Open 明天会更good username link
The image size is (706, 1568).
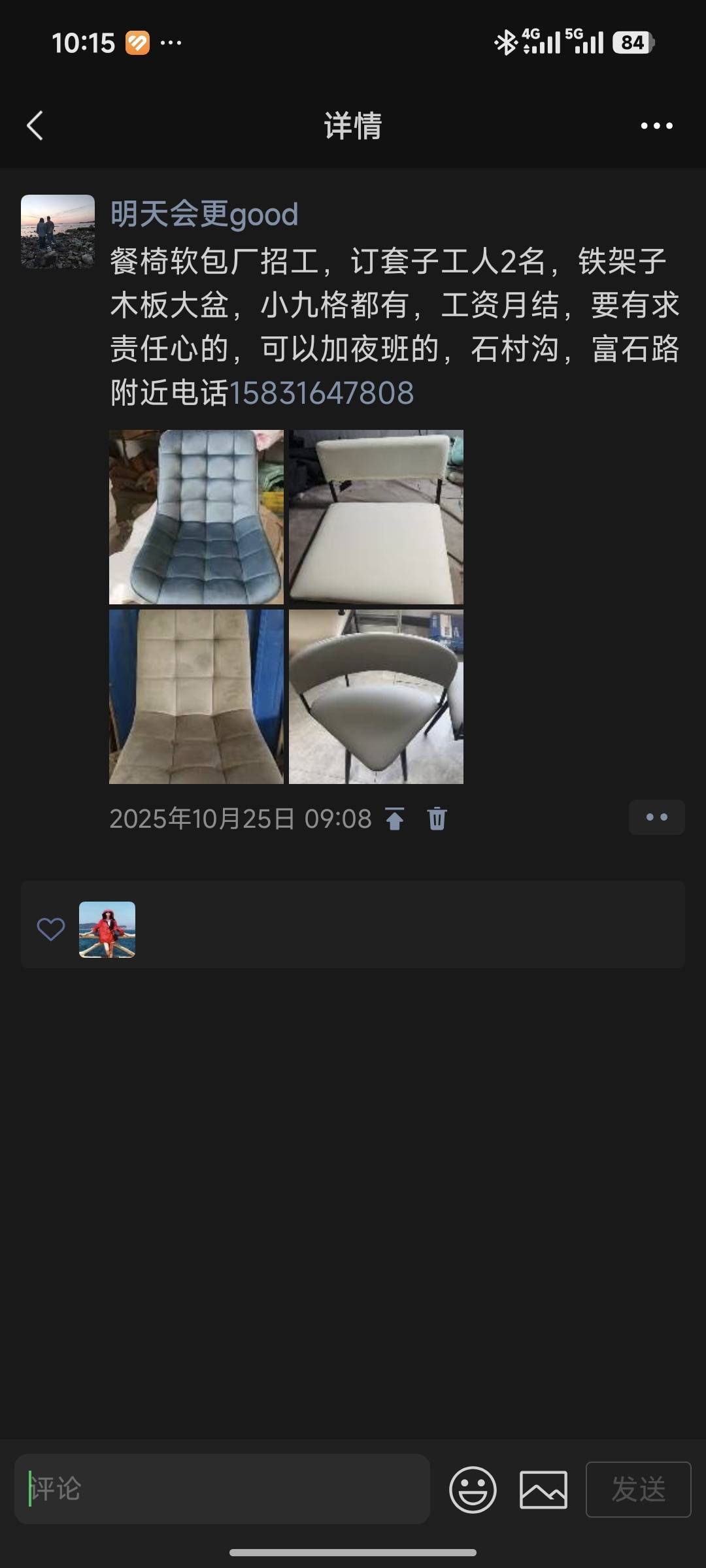click(204, 214)
